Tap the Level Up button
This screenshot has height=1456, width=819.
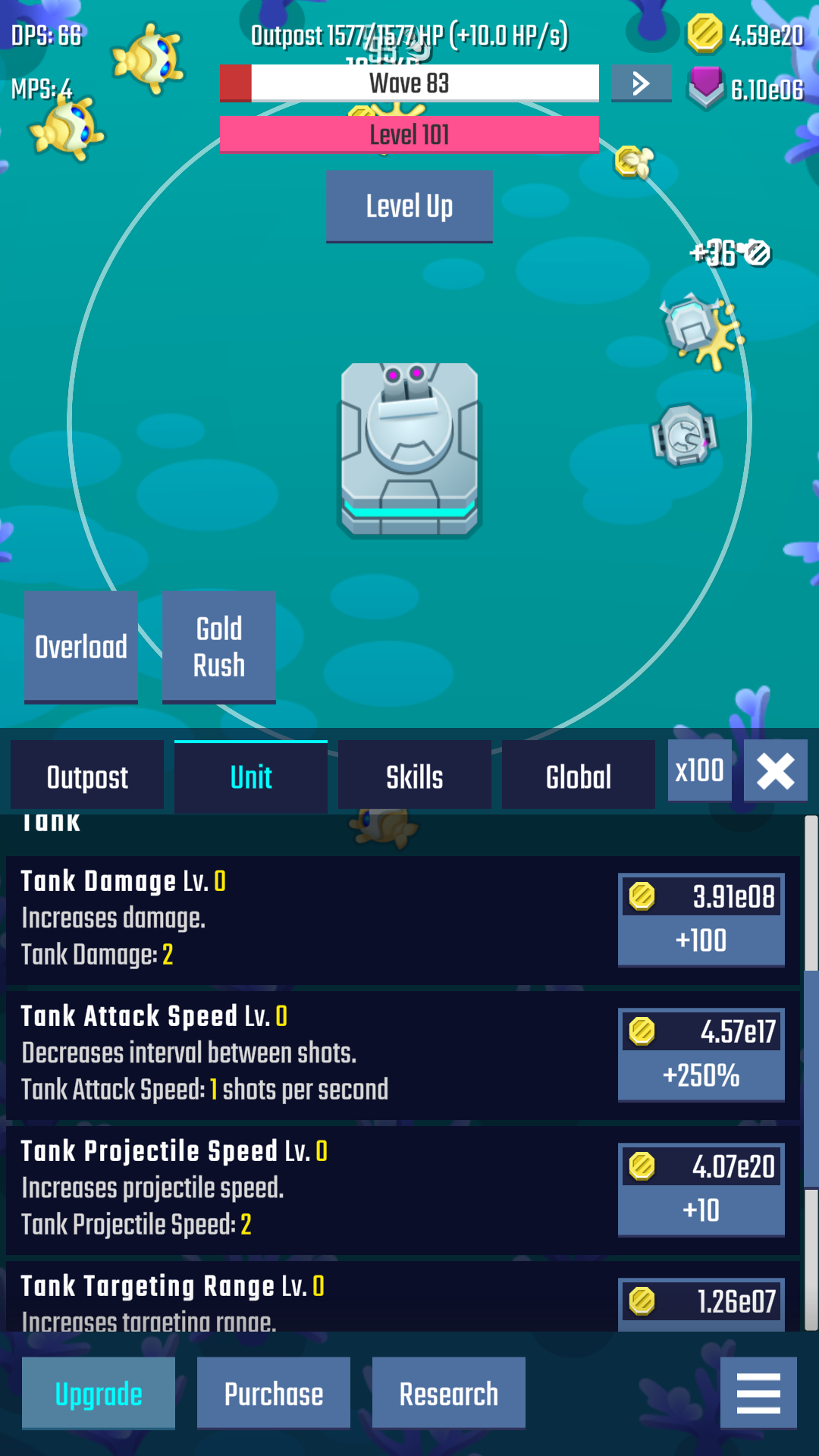409,206
